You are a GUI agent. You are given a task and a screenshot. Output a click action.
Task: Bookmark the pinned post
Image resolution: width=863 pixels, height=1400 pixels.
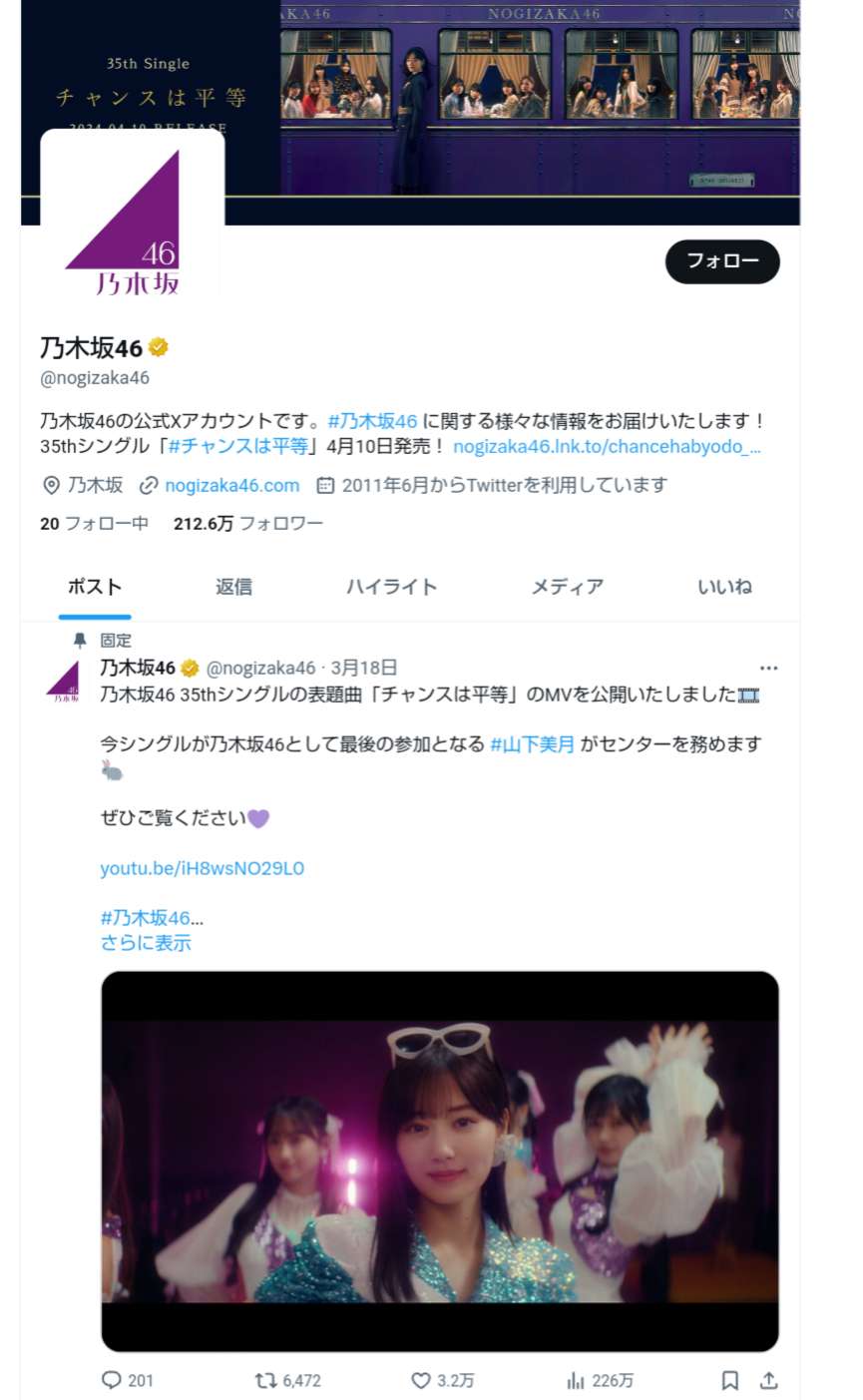coord(730,1380)
